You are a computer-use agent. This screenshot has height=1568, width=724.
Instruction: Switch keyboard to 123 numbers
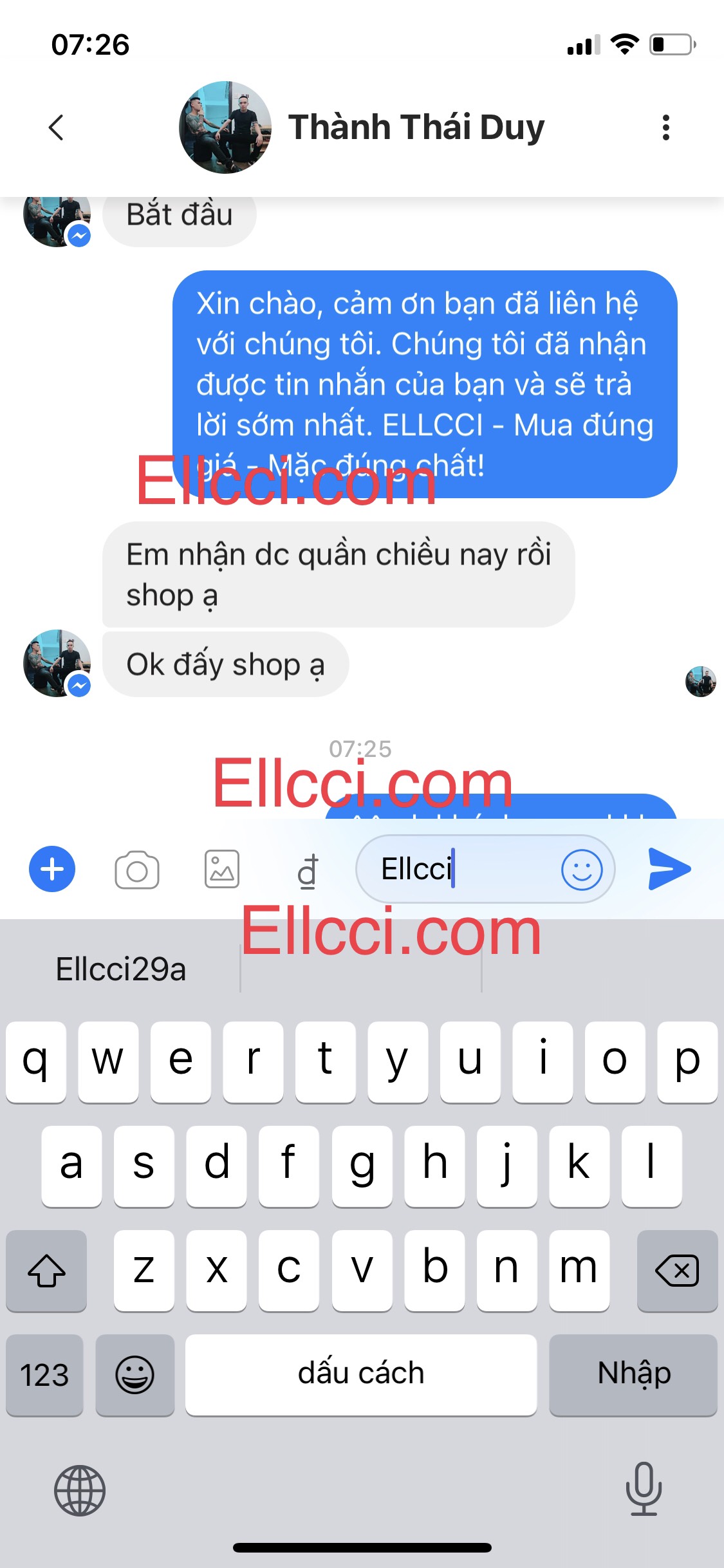44,1376
